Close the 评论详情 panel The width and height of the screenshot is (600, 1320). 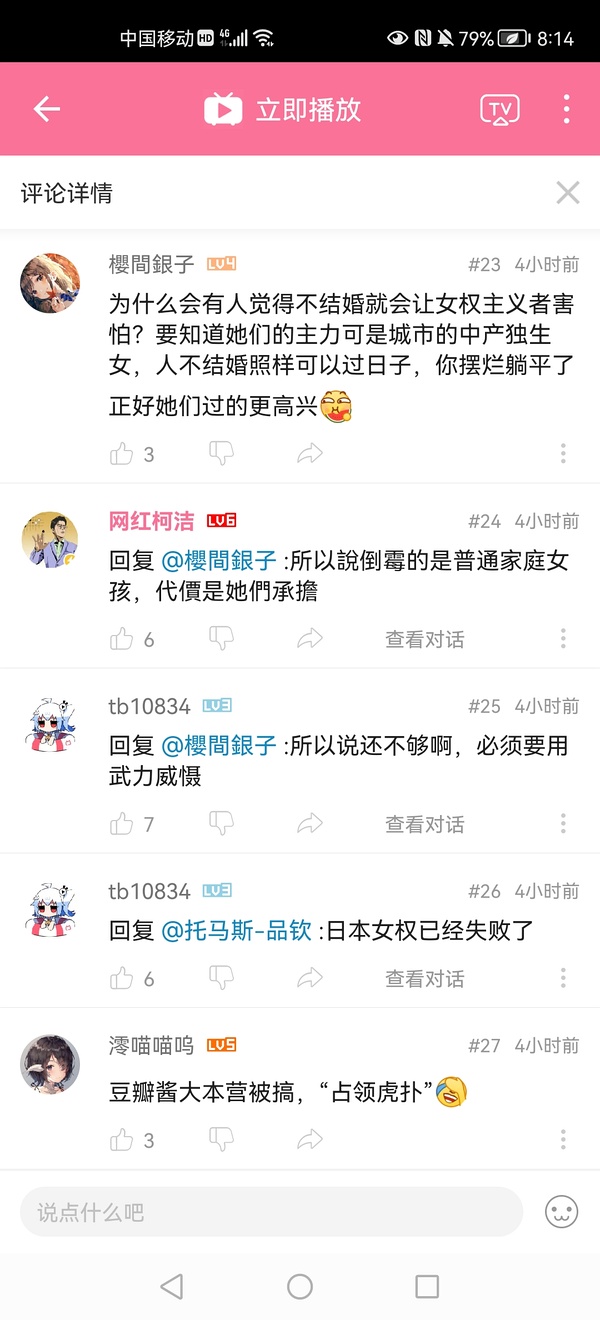567,193
